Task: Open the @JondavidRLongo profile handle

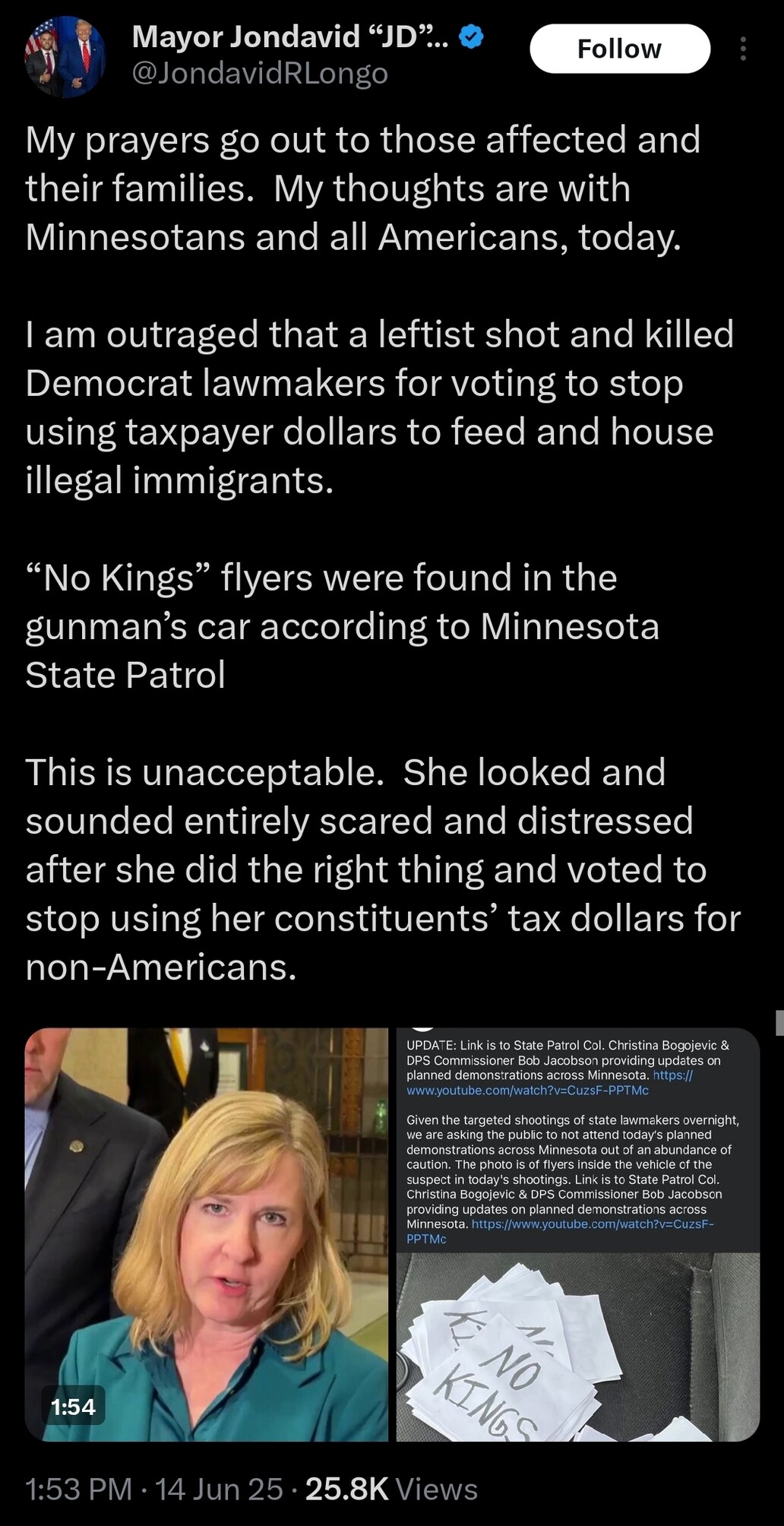Action: click(260, 73)
